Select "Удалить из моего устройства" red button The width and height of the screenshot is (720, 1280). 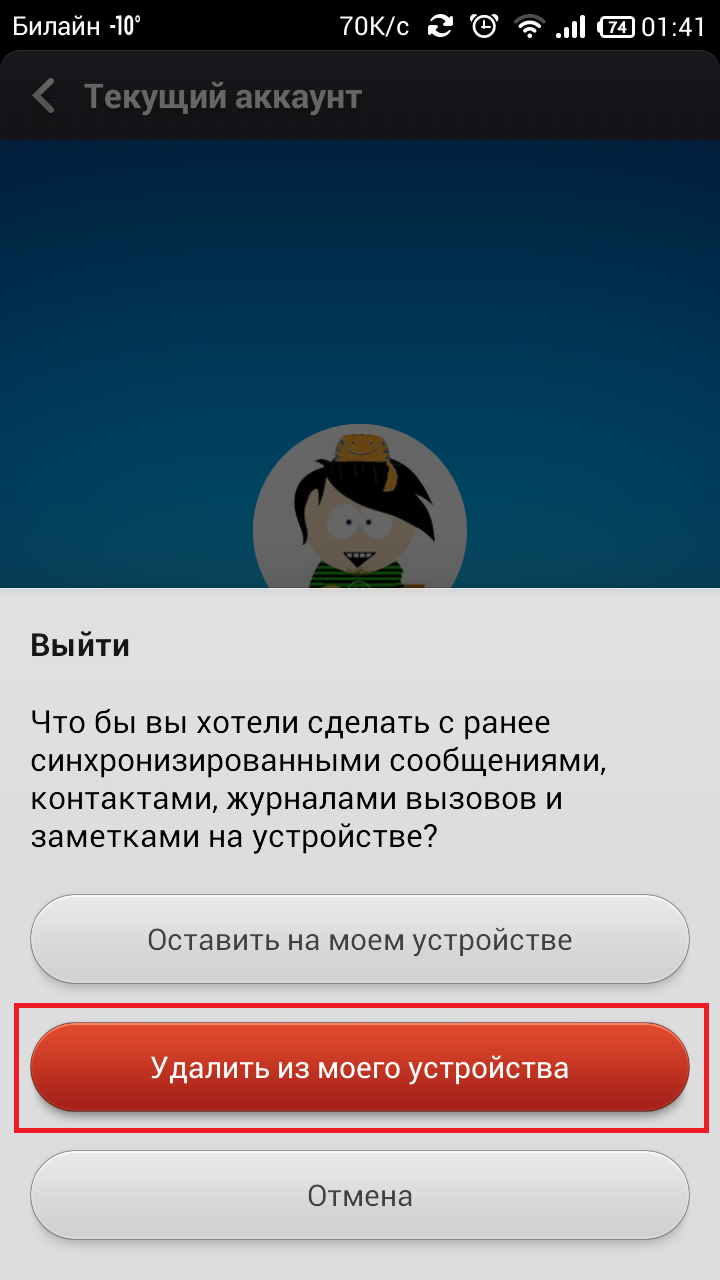(x=360, y=1068)
